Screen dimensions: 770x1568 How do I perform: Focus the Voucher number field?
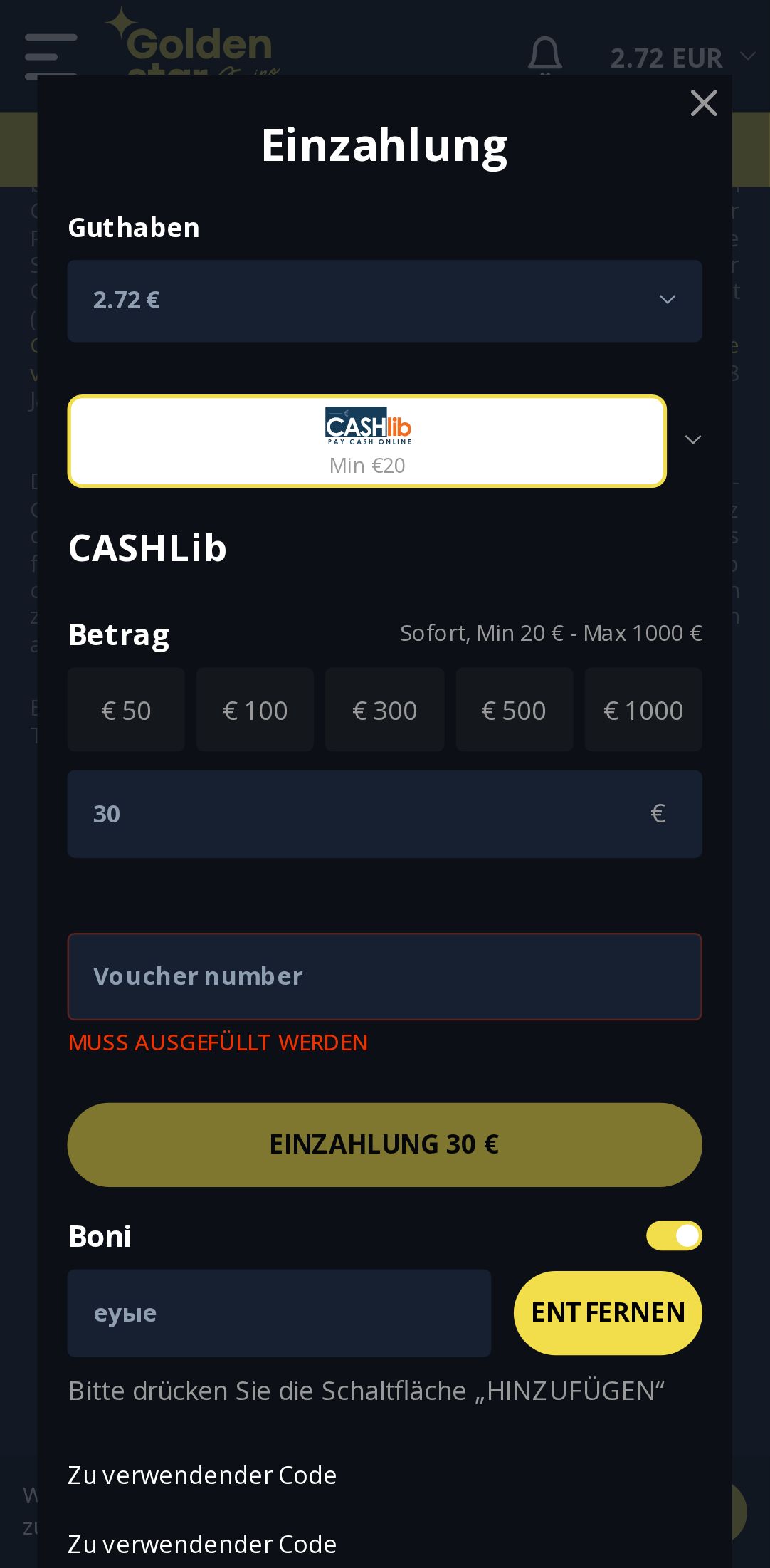384,976
